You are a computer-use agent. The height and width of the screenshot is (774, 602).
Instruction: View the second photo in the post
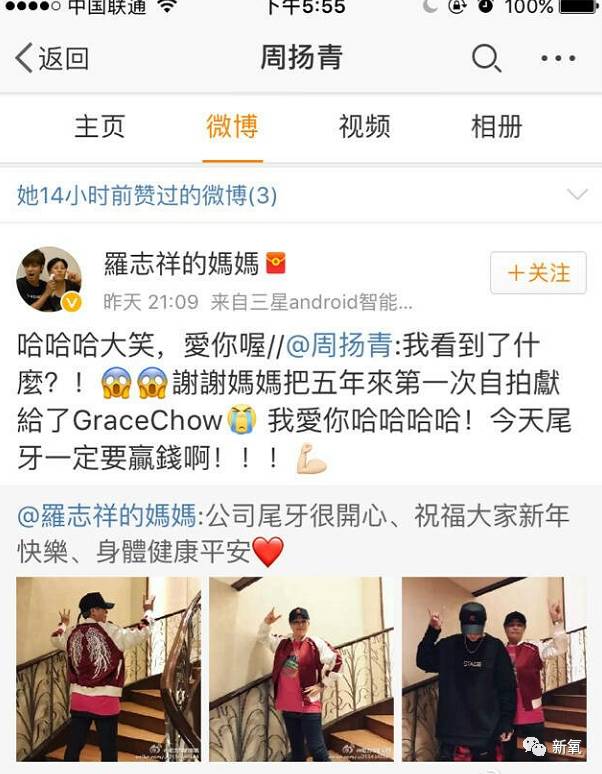coord(301,668)
